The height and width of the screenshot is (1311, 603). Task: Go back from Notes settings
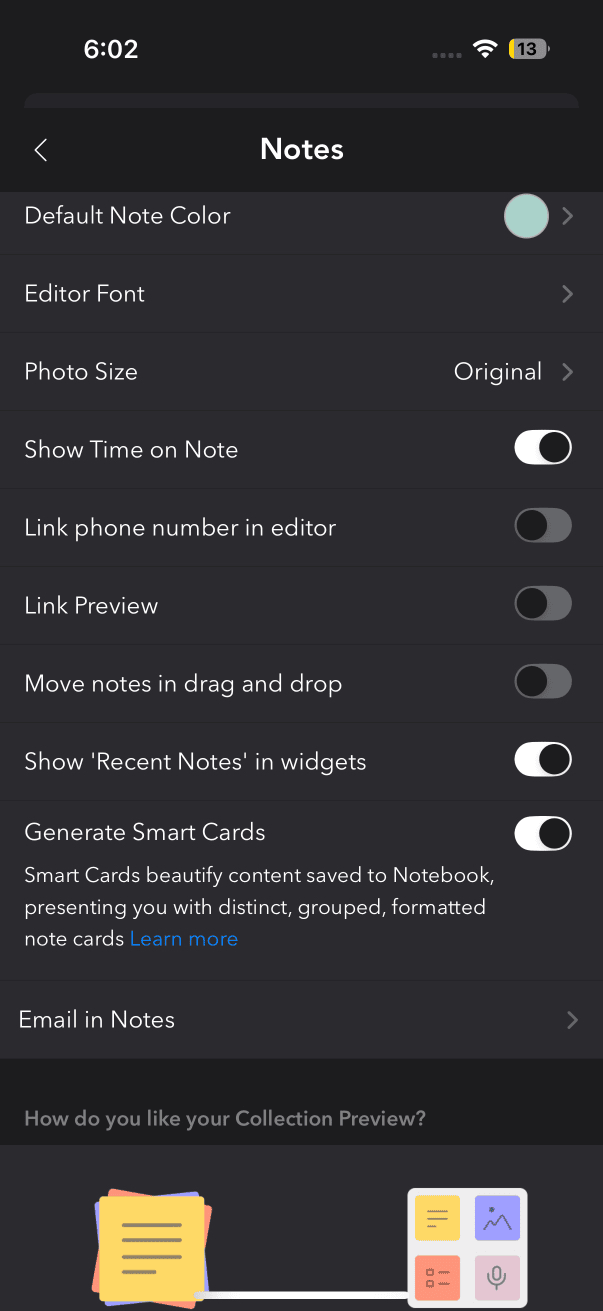point(41,150)
